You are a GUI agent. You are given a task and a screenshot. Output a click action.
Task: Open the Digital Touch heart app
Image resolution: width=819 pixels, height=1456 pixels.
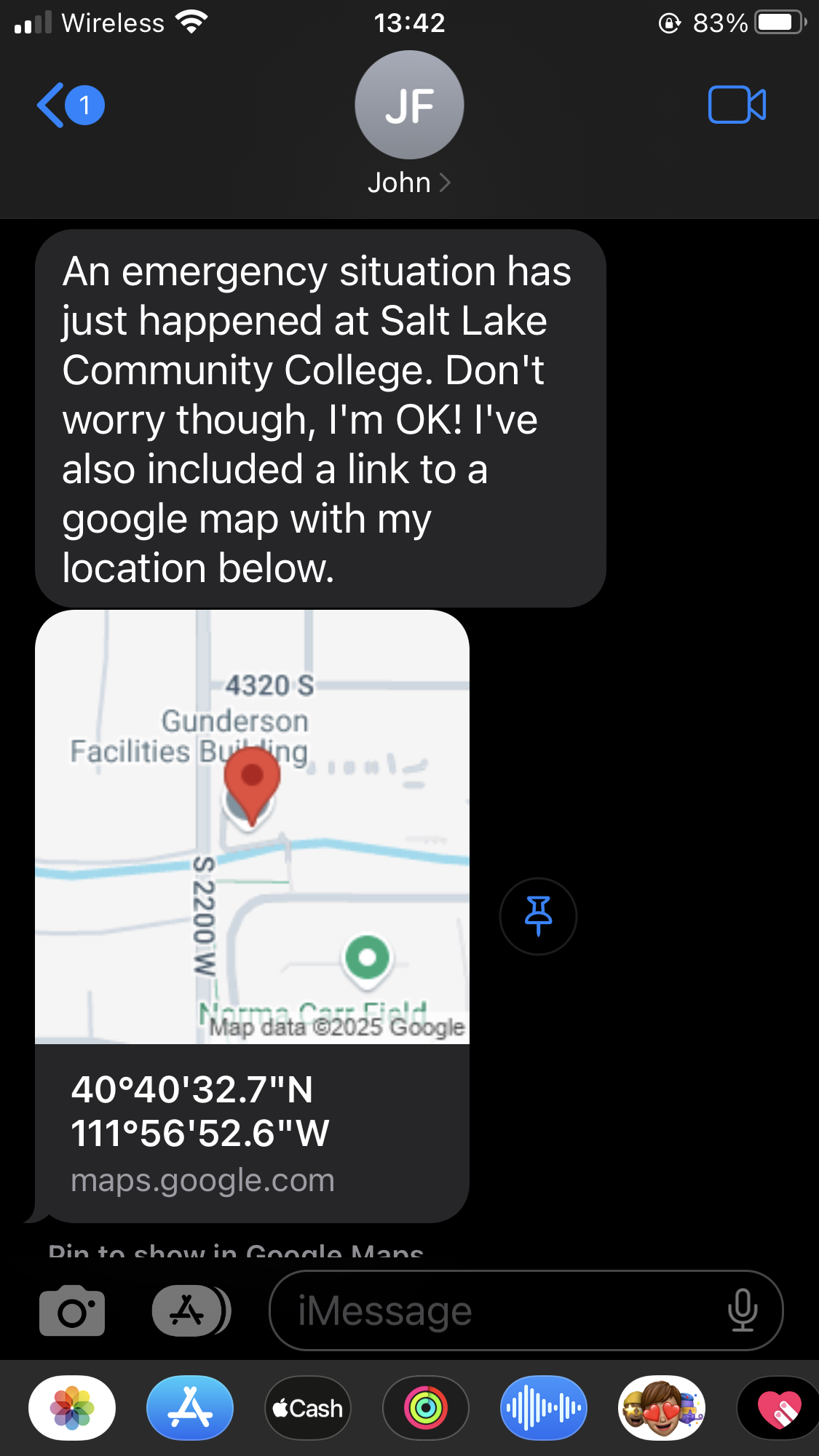(779, 1408)
